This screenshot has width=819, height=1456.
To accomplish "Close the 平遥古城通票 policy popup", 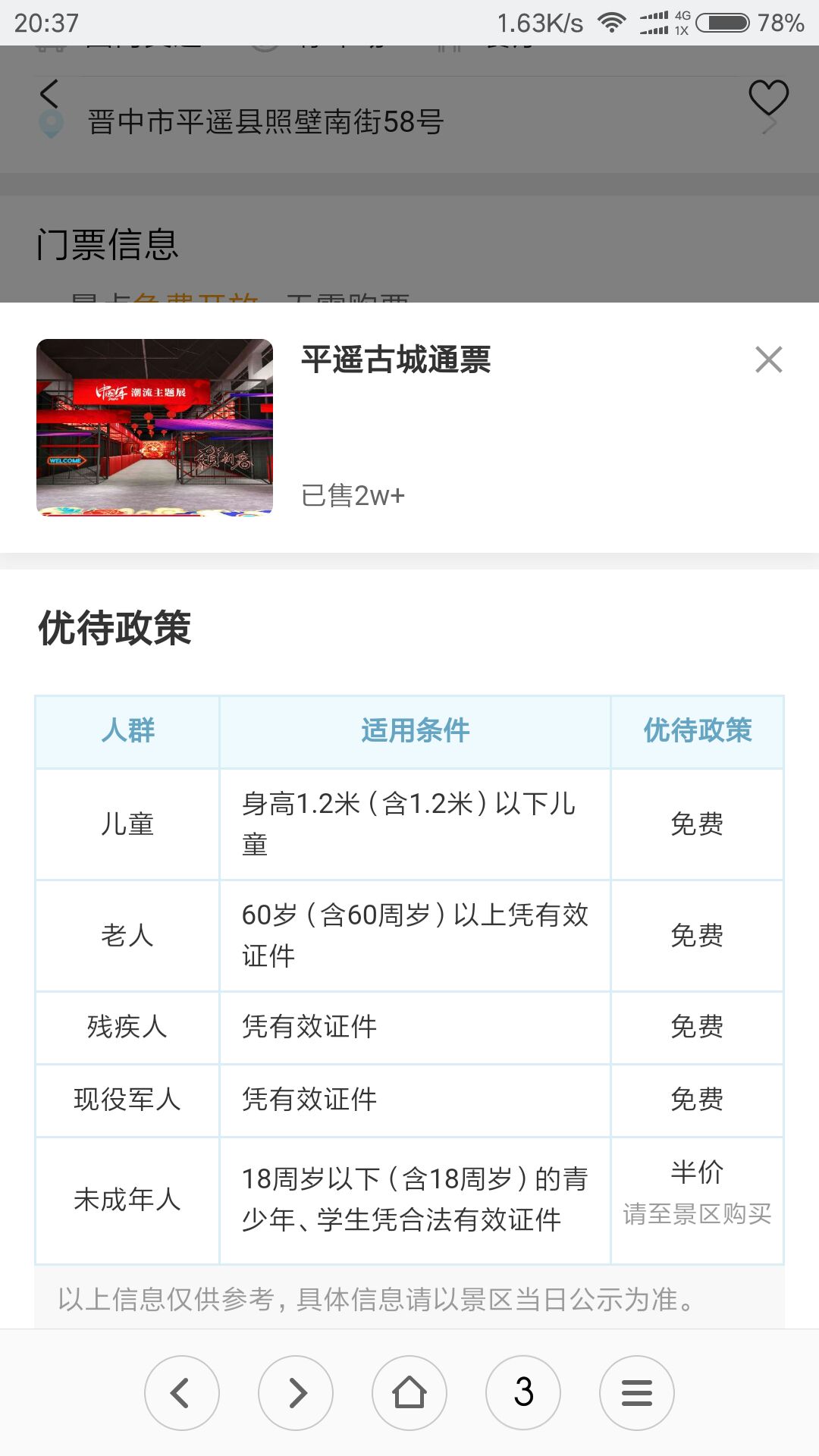I will (x=768, y=359).
